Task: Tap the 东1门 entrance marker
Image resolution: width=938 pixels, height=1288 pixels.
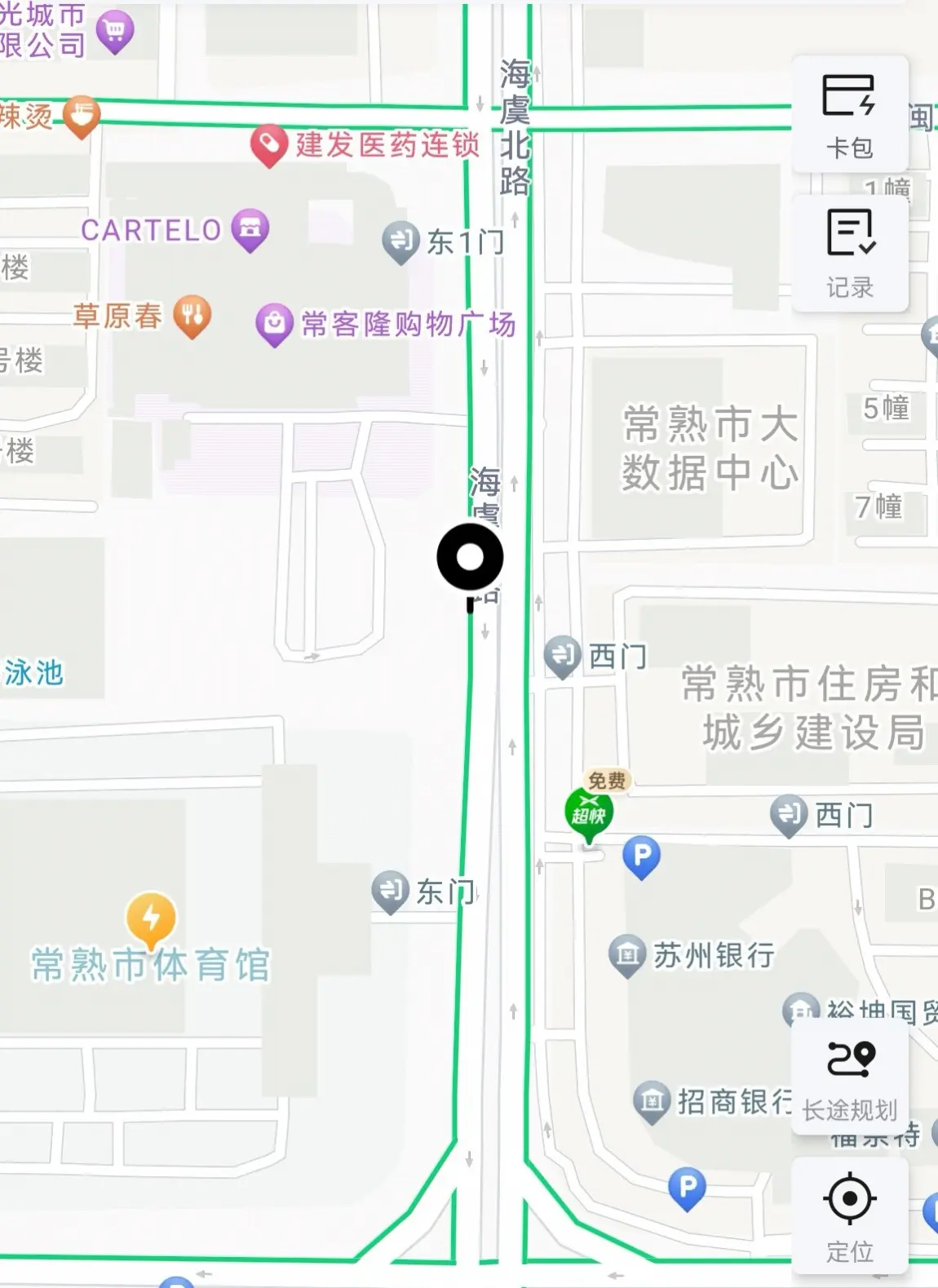Action: (400, 241)
